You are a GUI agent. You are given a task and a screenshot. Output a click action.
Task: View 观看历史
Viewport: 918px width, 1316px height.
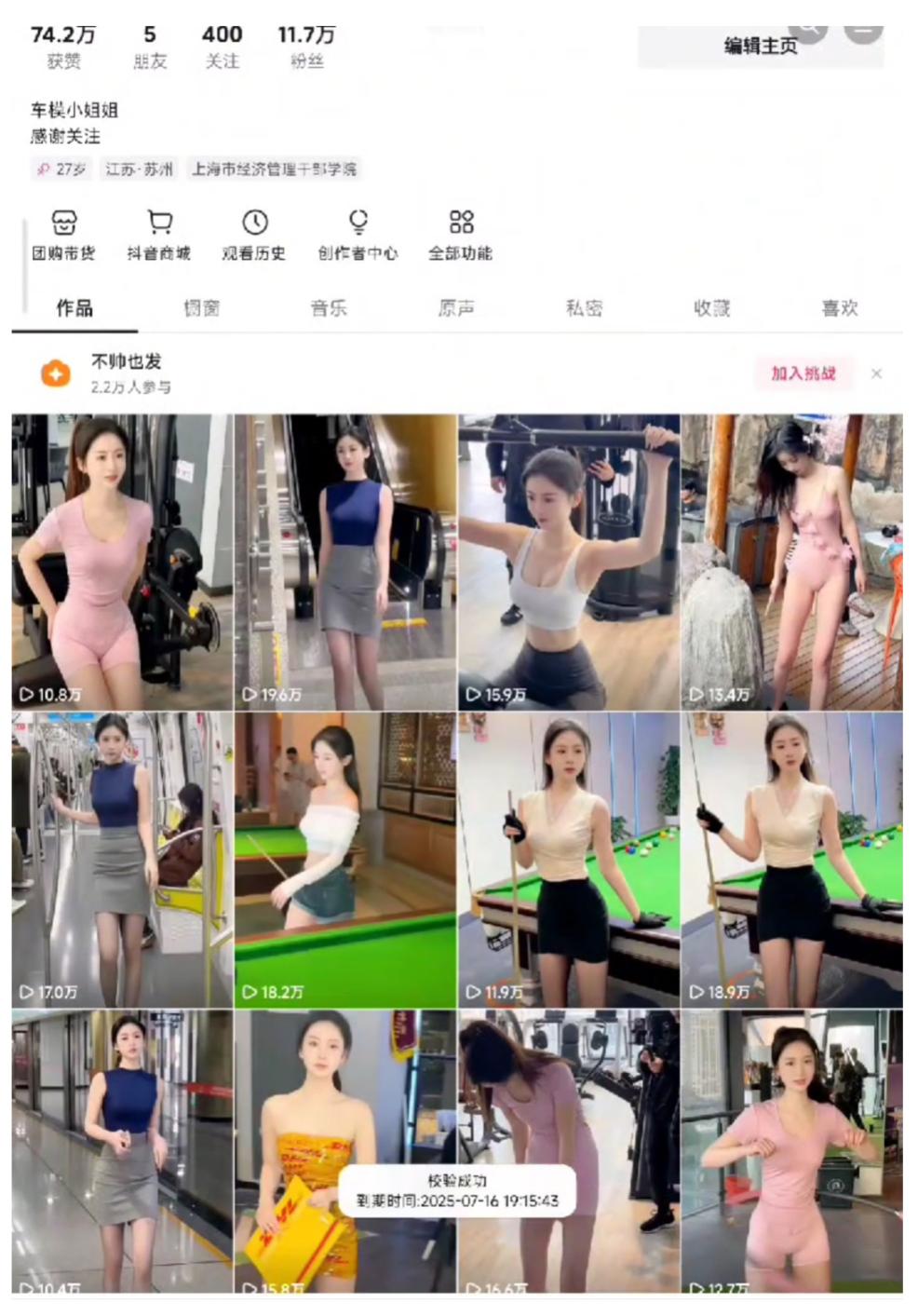pyautogui.click(x=253, y=235)
